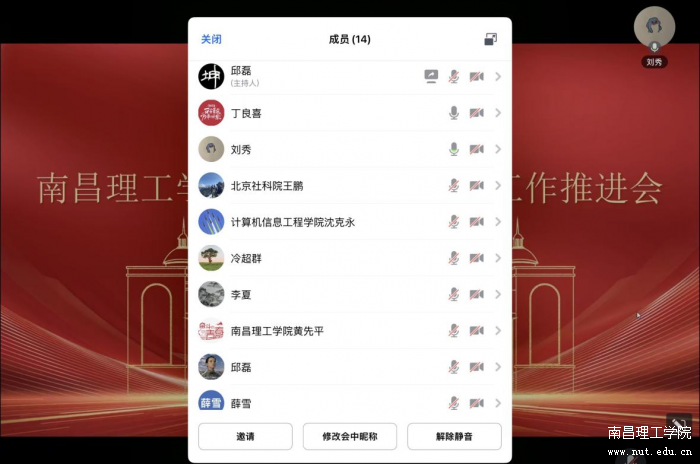Viewport: 700px width, 464px height.
Task: Tap the 邀请 invite button
Action: 245,437
